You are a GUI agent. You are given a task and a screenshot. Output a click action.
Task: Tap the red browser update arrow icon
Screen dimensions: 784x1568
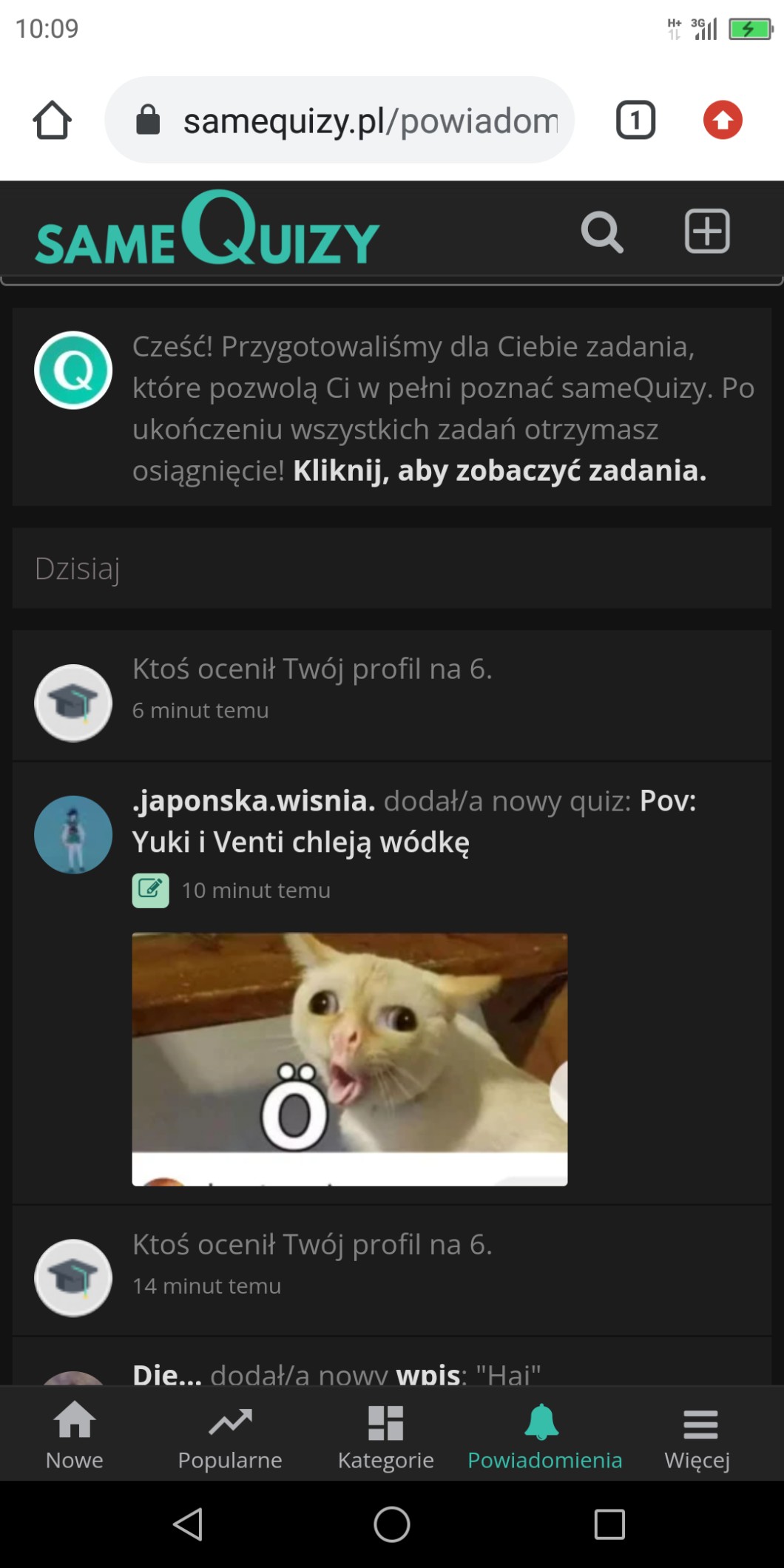point(723,120)
